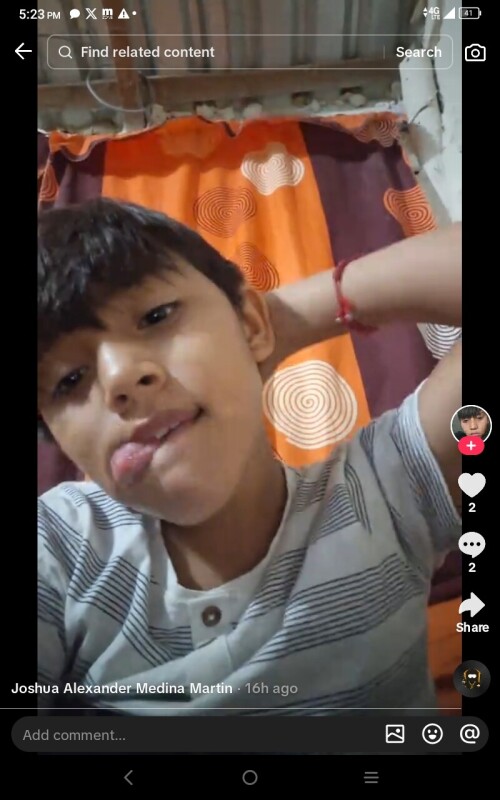Image resolution: width=500 pixels, height=800 pixels.
Task: Open recent apps from navigation bar
Action: coord(371,778)
